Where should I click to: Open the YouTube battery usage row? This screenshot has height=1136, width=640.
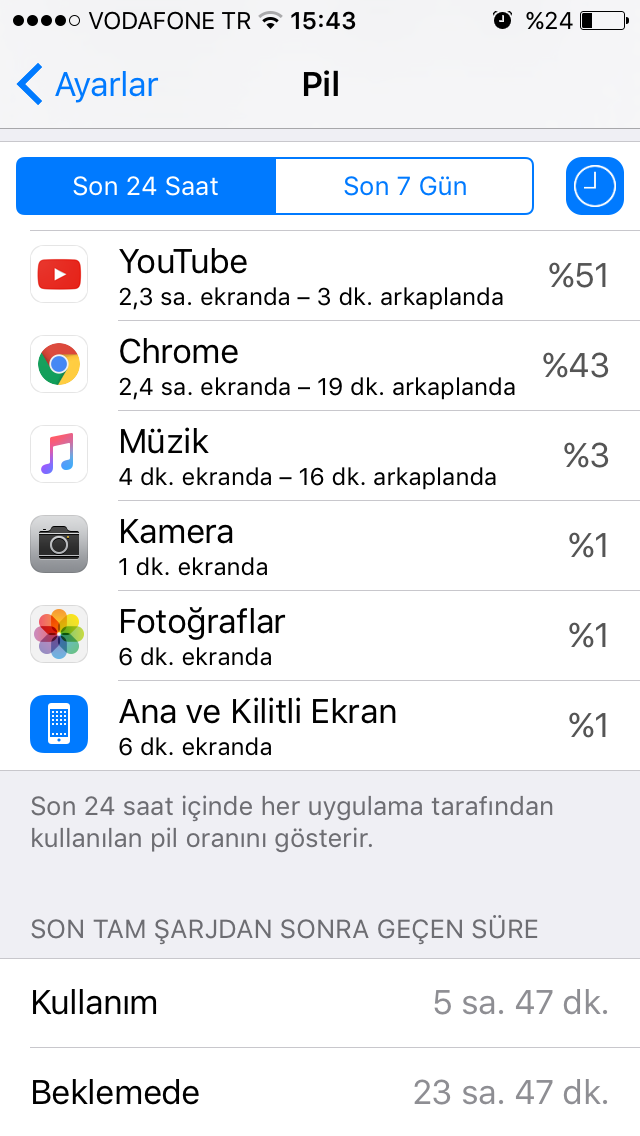tap(320, 275)
